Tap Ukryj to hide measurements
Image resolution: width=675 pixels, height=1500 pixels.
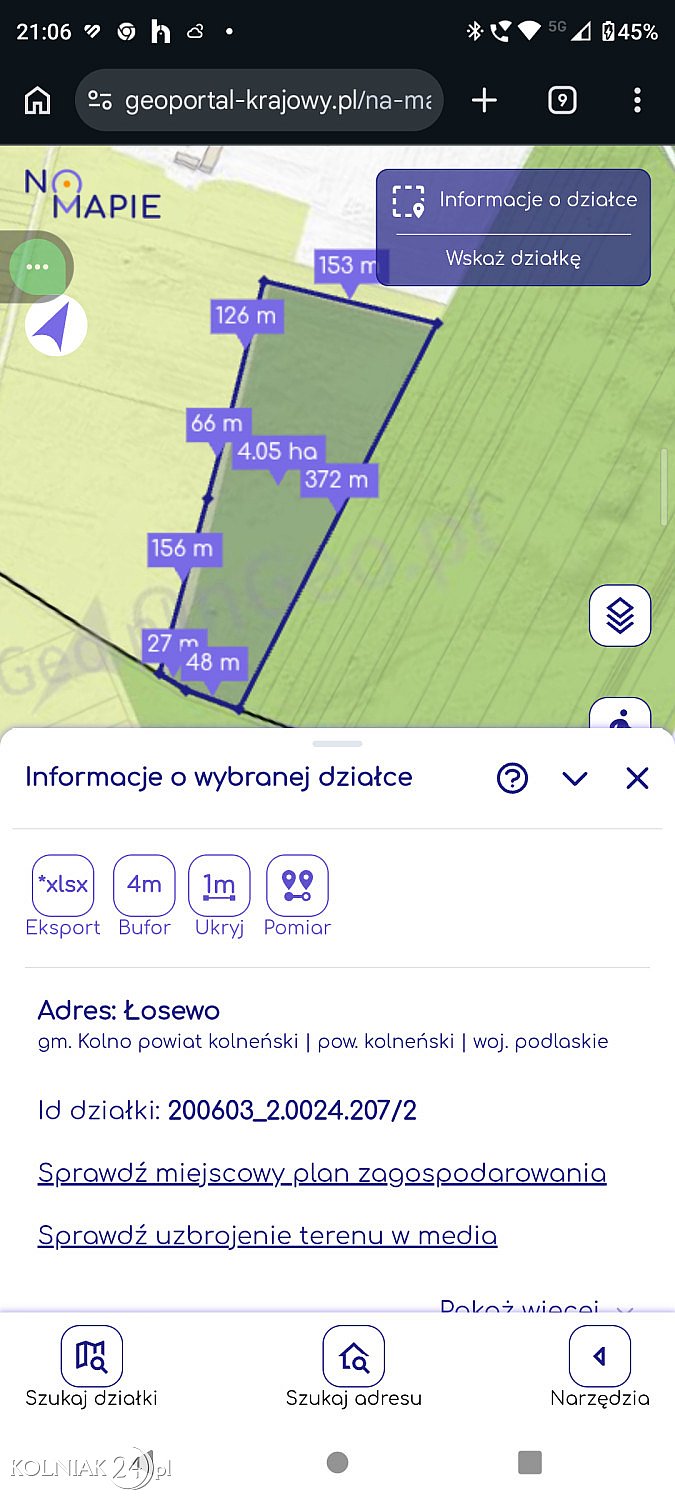pos(219,886)
